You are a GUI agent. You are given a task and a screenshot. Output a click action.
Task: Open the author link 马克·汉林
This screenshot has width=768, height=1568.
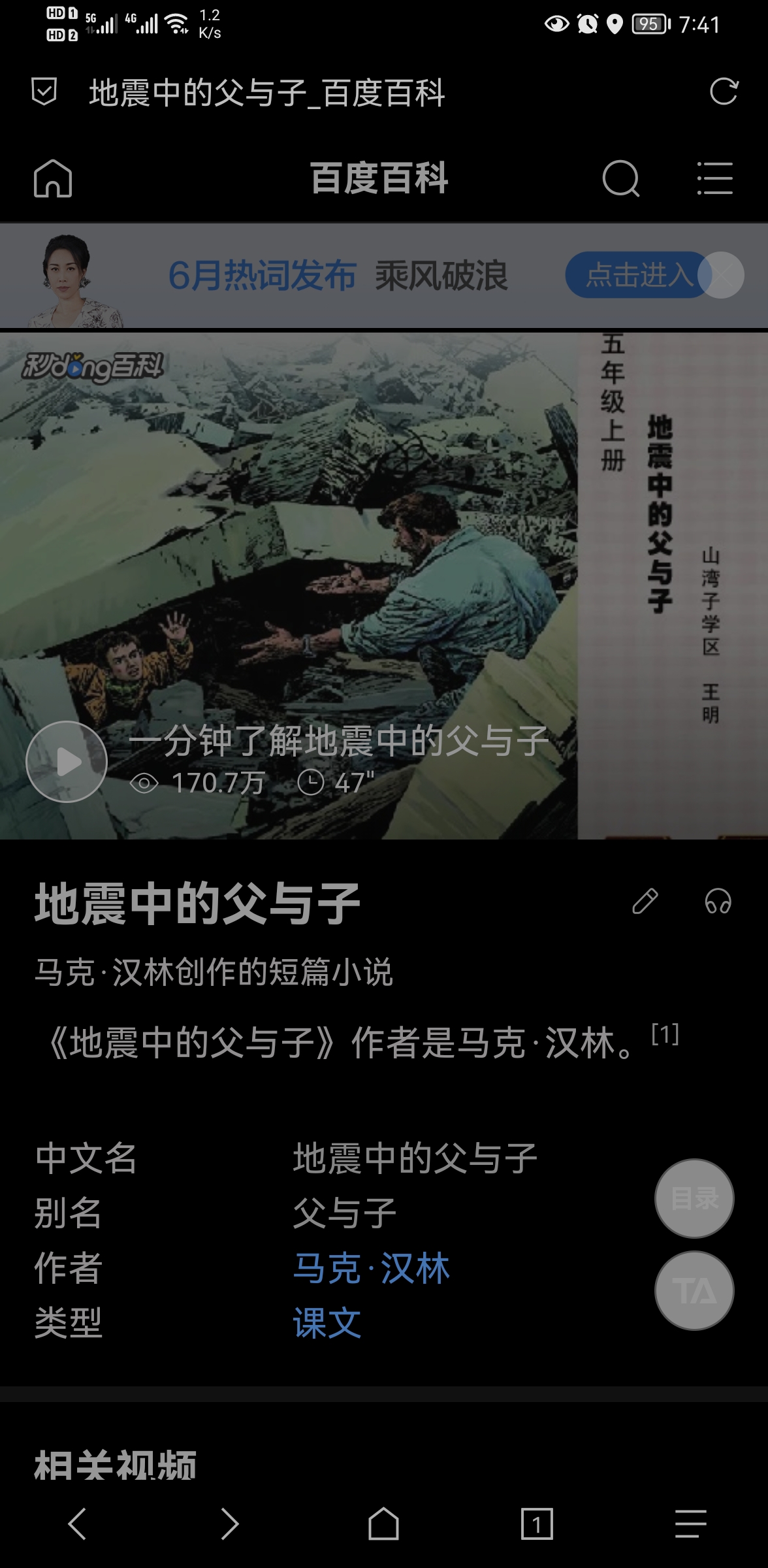(x=371, y=1269)
